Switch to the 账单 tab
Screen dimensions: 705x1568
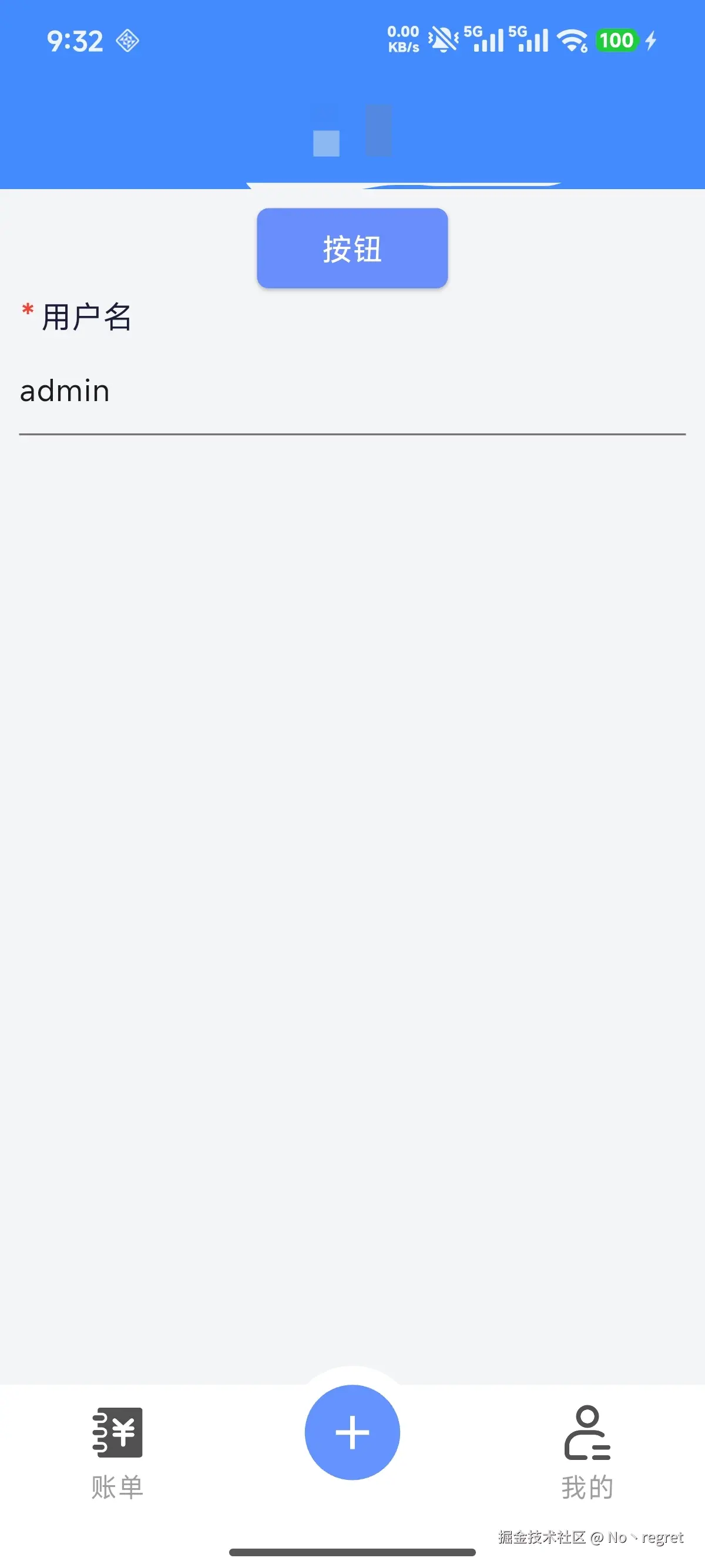[117, 1452]
